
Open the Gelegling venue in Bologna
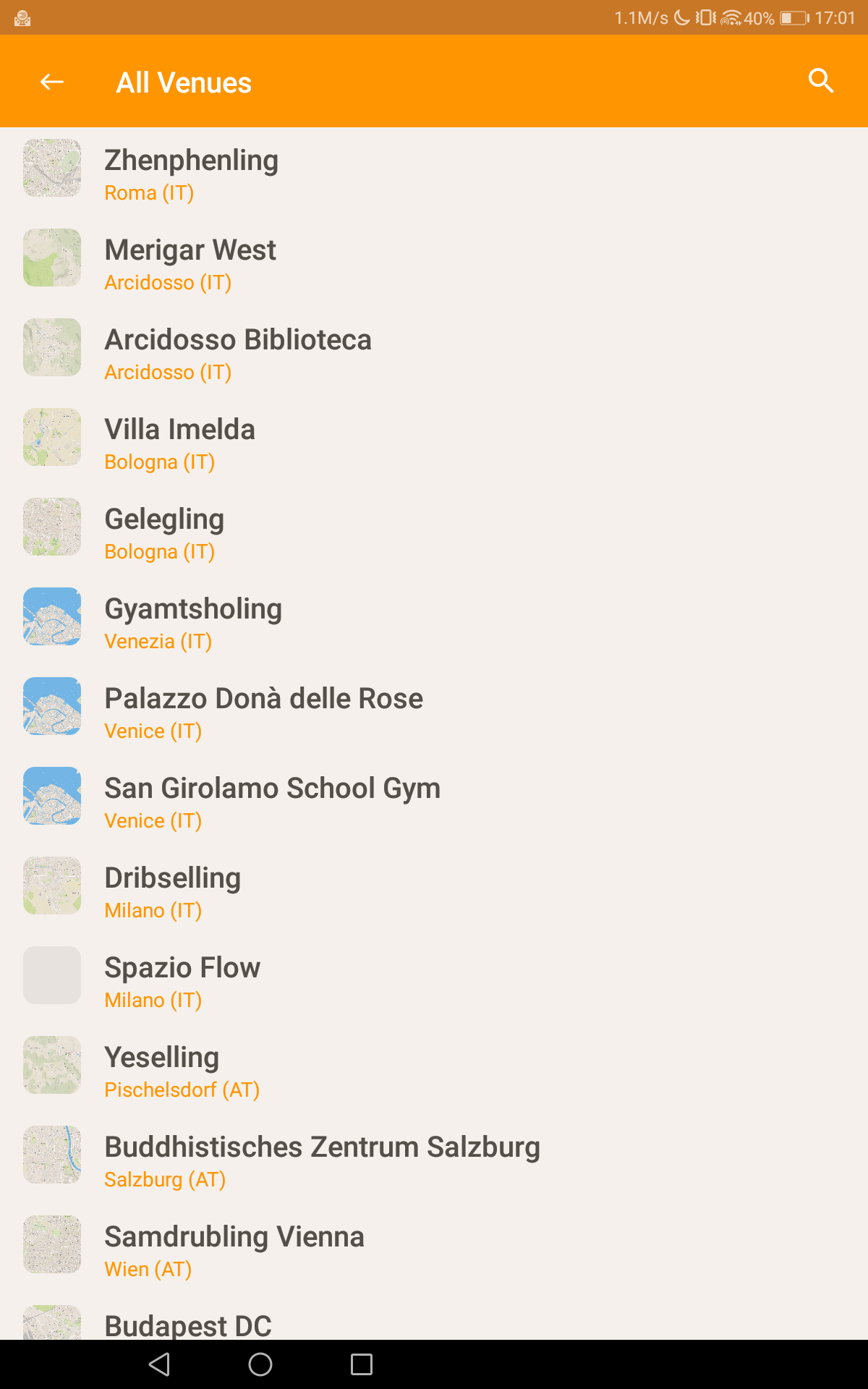[164, 532]
